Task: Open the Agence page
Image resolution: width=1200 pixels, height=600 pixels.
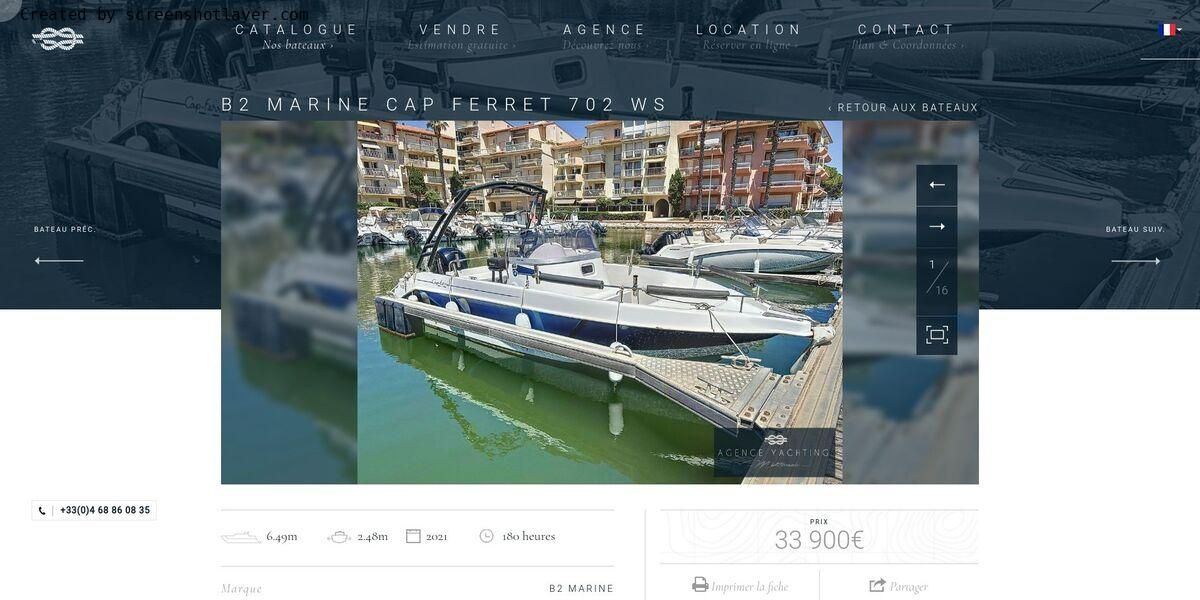Action: [605, 31]
